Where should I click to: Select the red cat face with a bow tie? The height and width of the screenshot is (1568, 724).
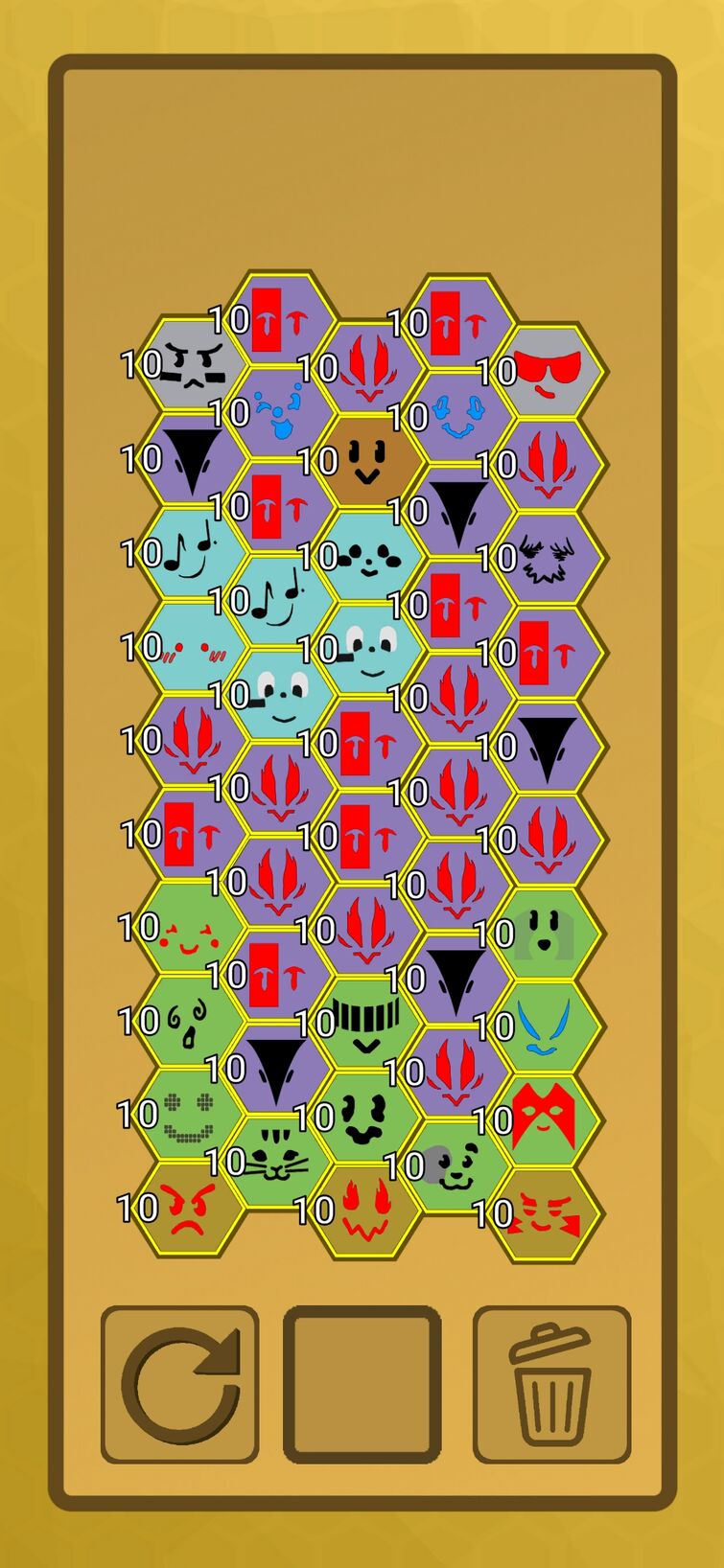click(x=545, y=1213)
